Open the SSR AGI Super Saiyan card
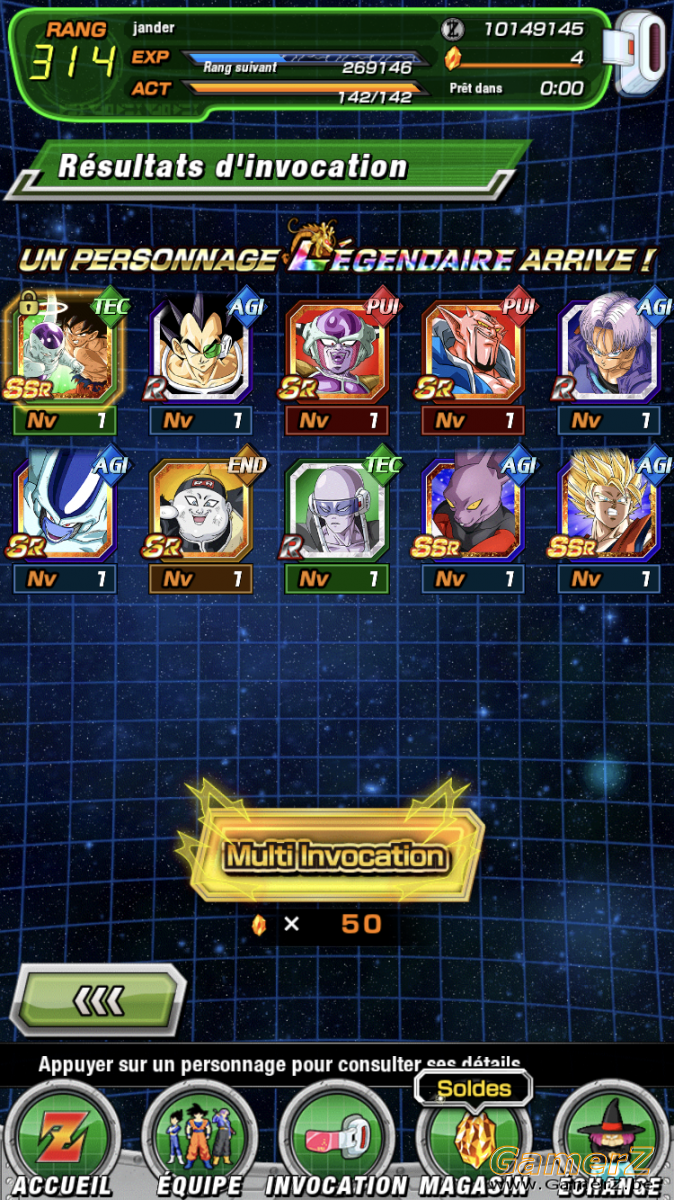Viewport: 674px width, 1200px height. click(609, 506)
